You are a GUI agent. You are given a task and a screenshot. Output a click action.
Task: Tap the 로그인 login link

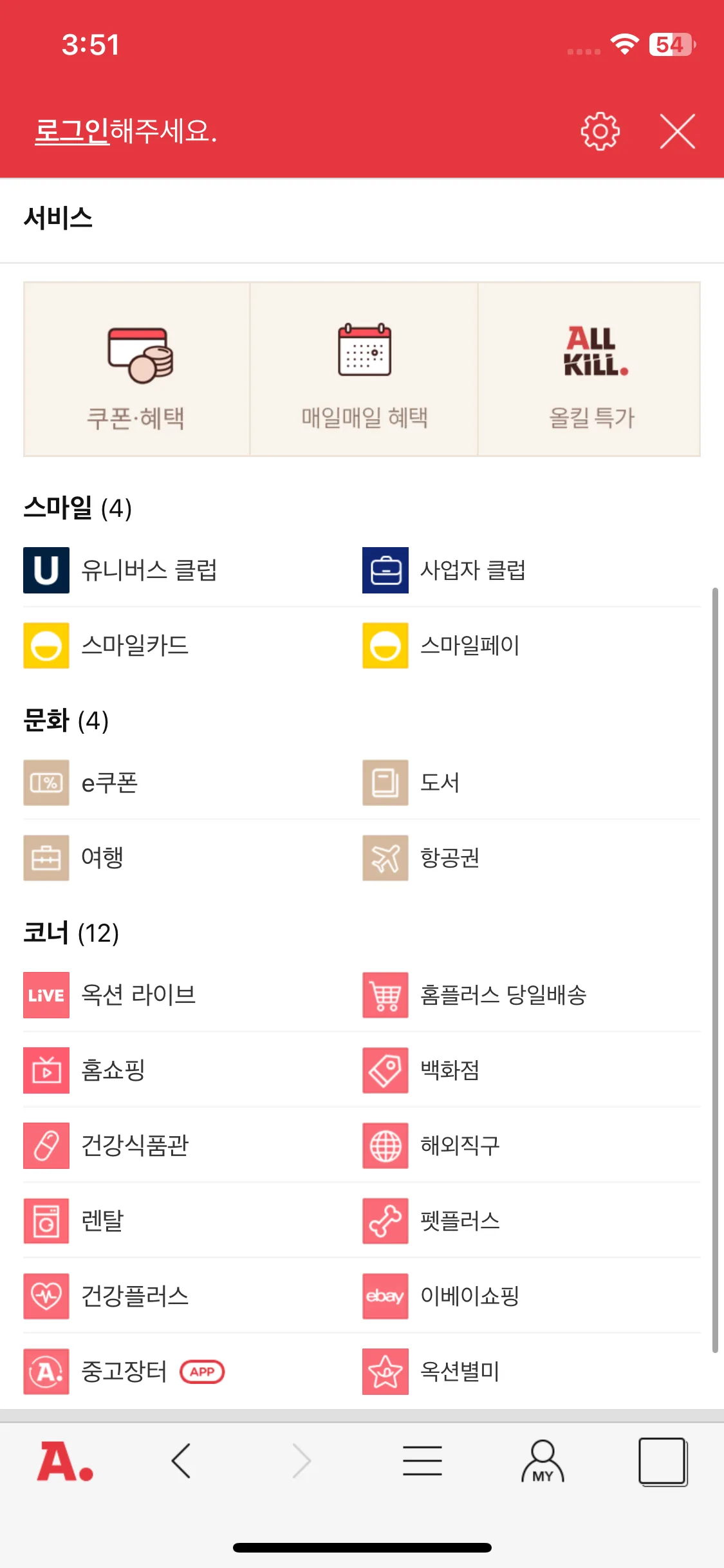click(x=72, y=131)
